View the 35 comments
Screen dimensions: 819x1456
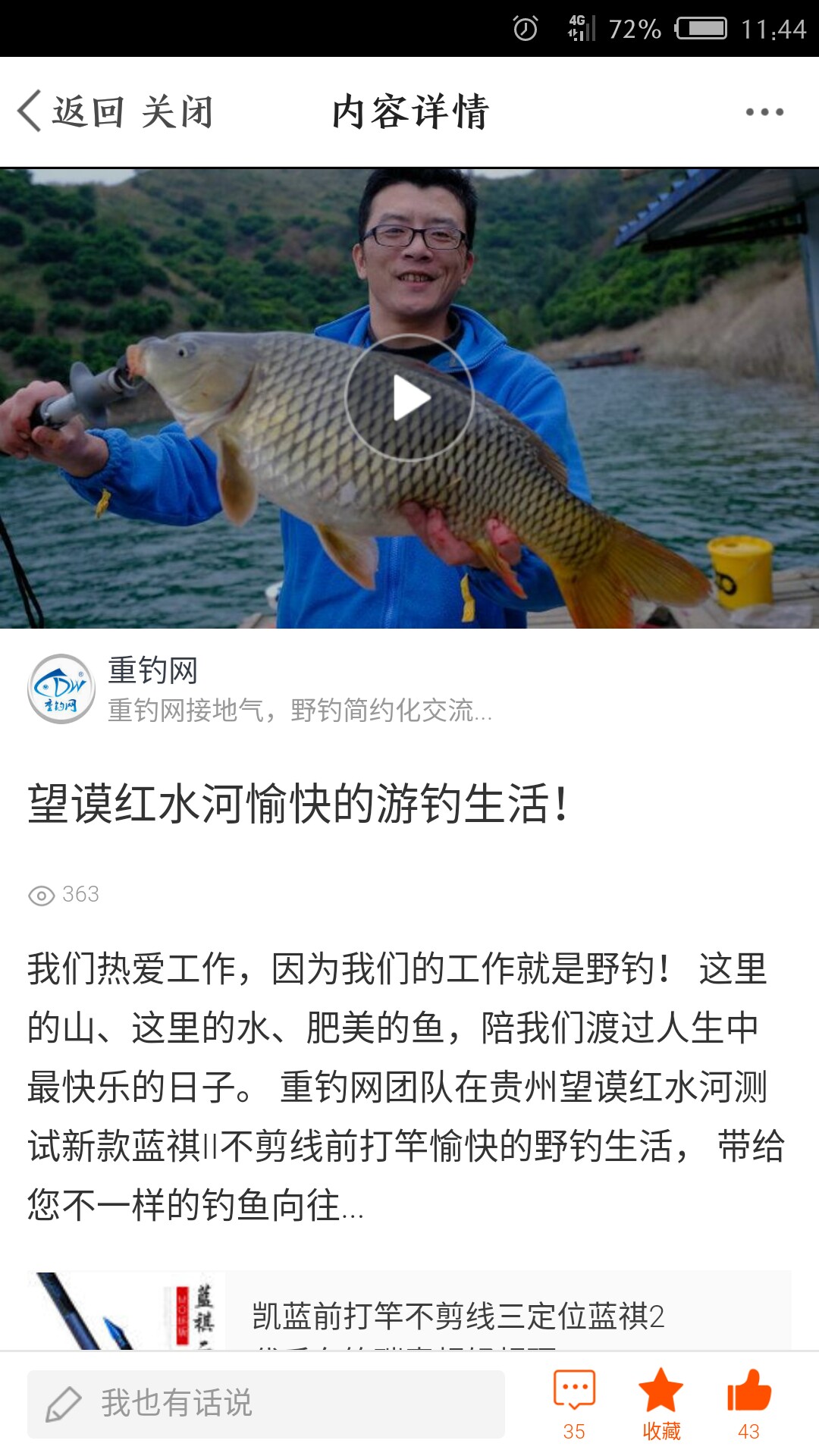(x=574, y=1404)
